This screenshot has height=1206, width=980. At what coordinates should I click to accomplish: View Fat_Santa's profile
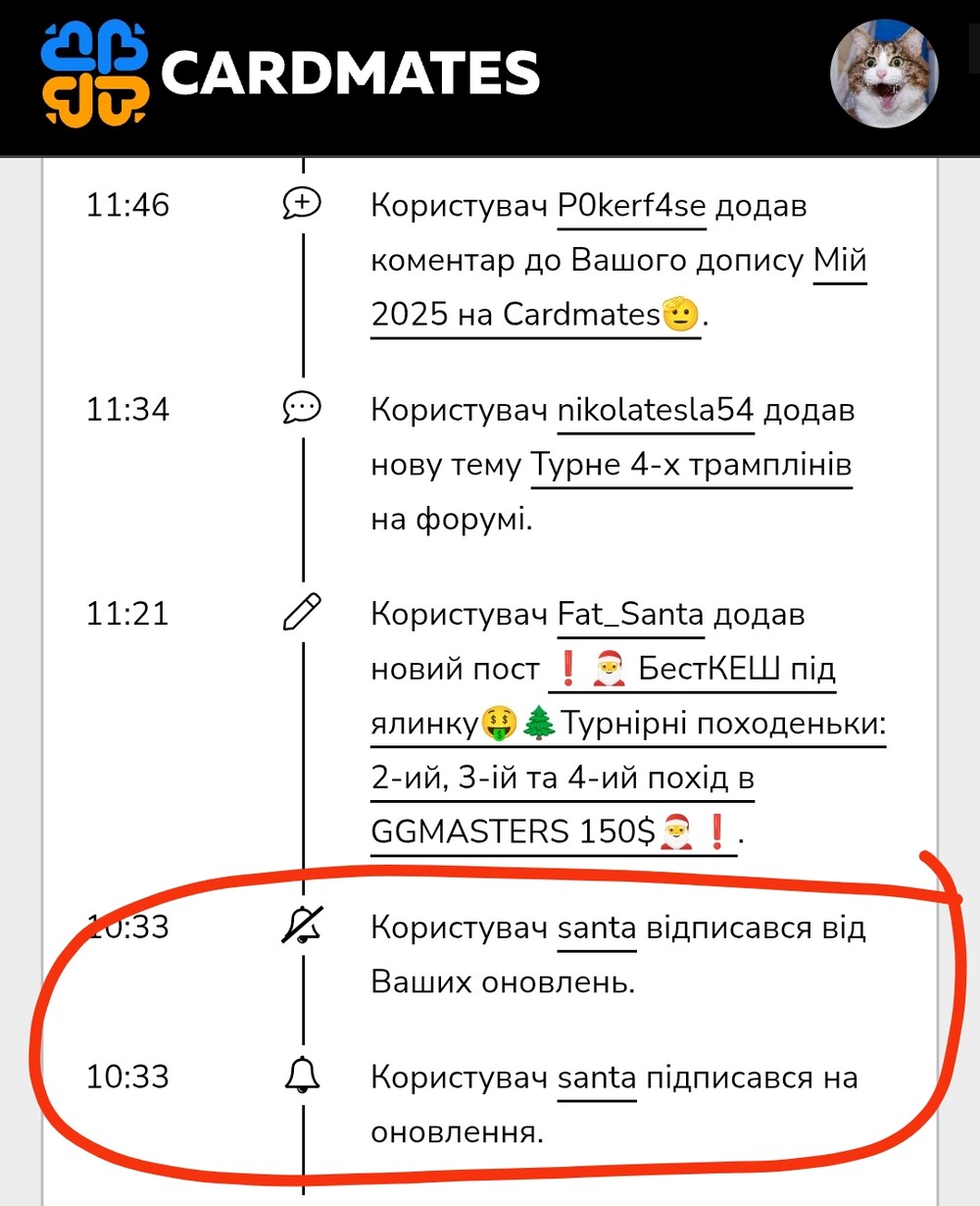(x=631, y=615)
